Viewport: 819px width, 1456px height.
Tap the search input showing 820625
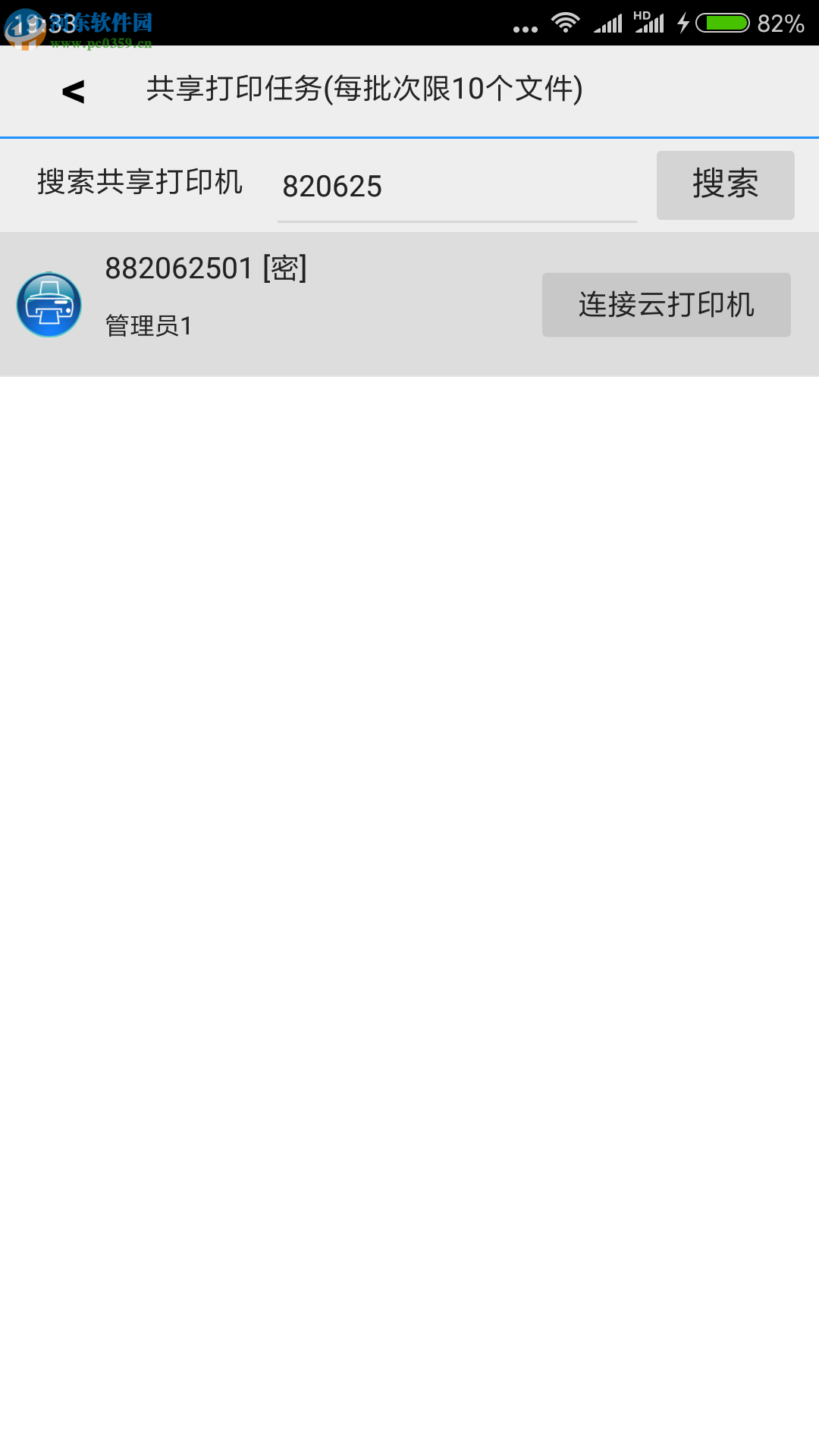455,186
